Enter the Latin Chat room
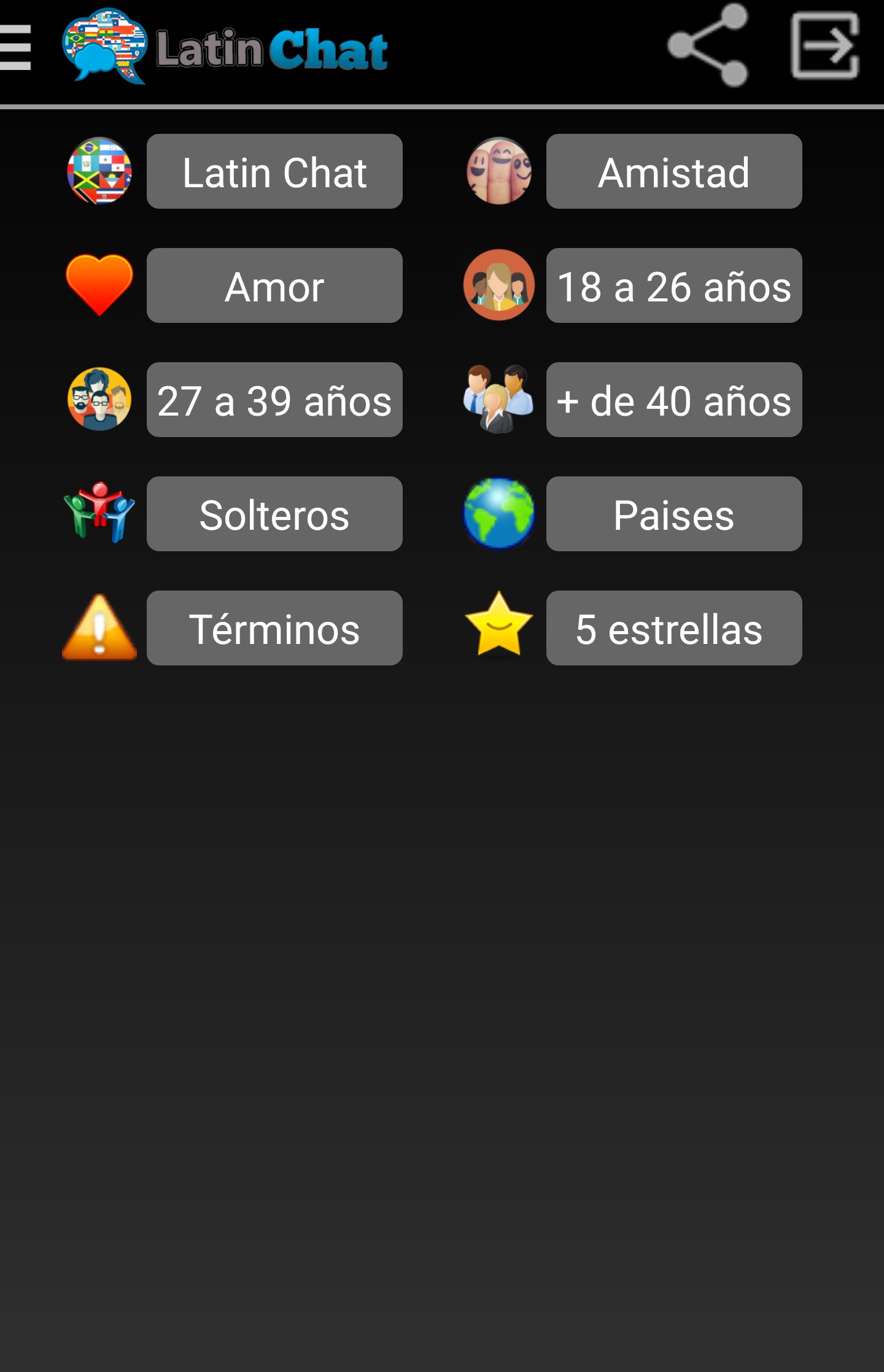Viewport: 884px width, 1372px height. [x=274, y=171]
